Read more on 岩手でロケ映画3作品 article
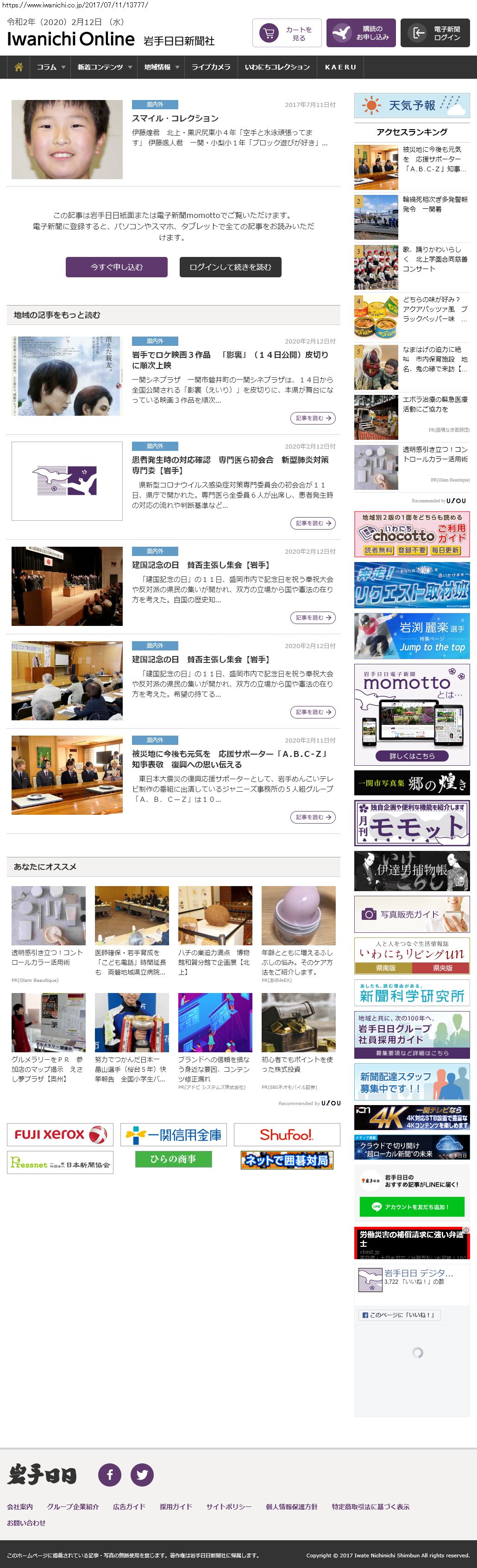This screenshot has height=1568, width=477. click(x=313, y=418)
